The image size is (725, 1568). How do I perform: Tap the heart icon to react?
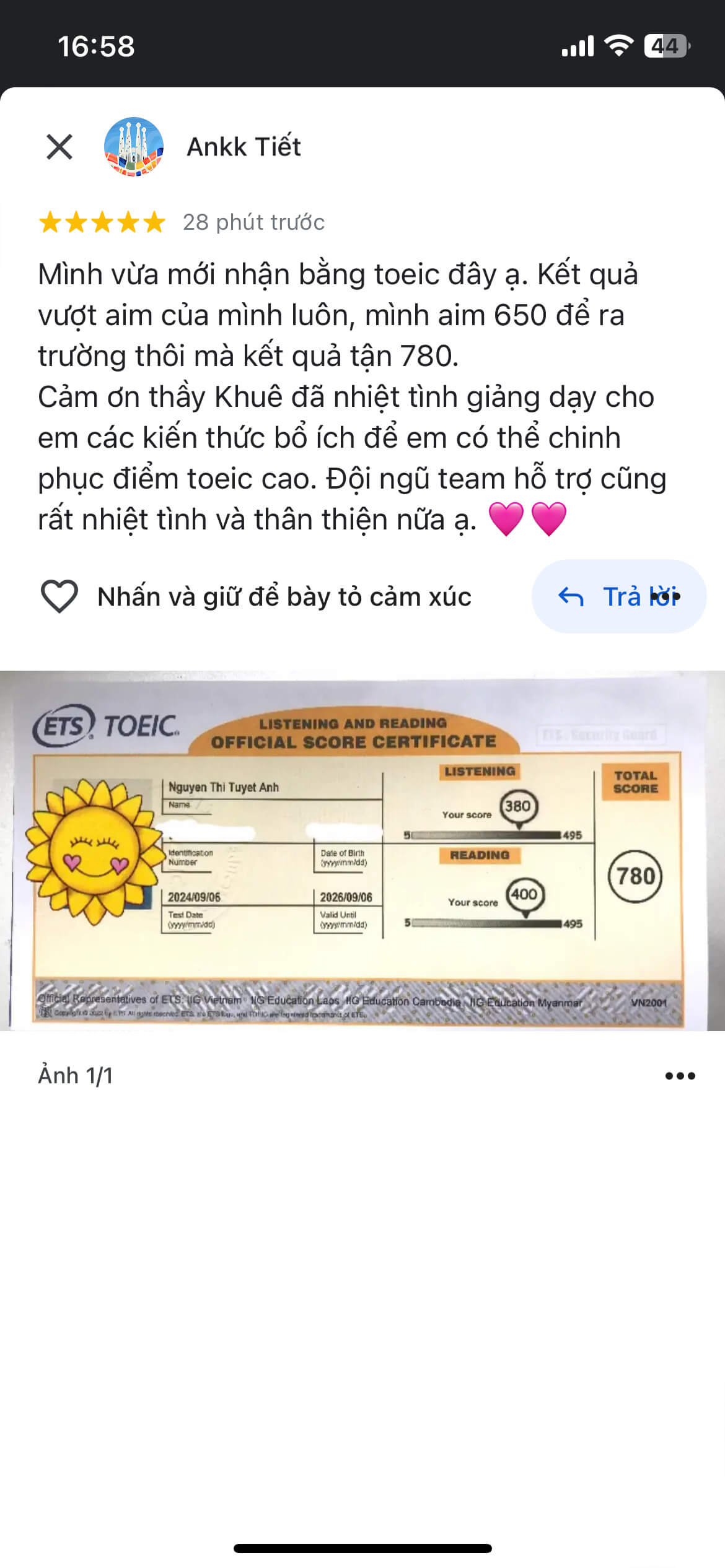coord(59,596)
